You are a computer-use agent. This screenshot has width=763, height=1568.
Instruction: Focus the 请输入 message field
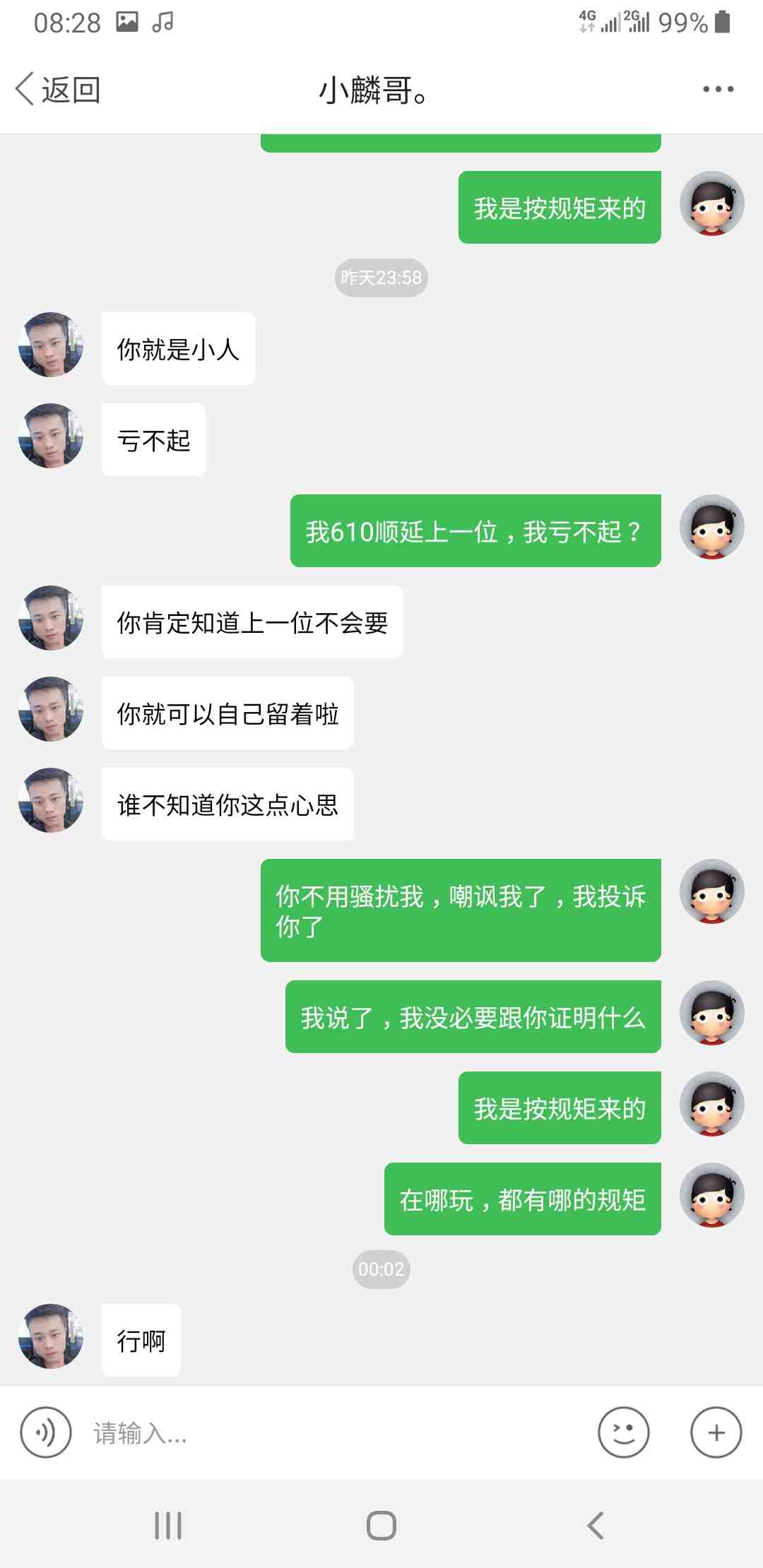332,1432
